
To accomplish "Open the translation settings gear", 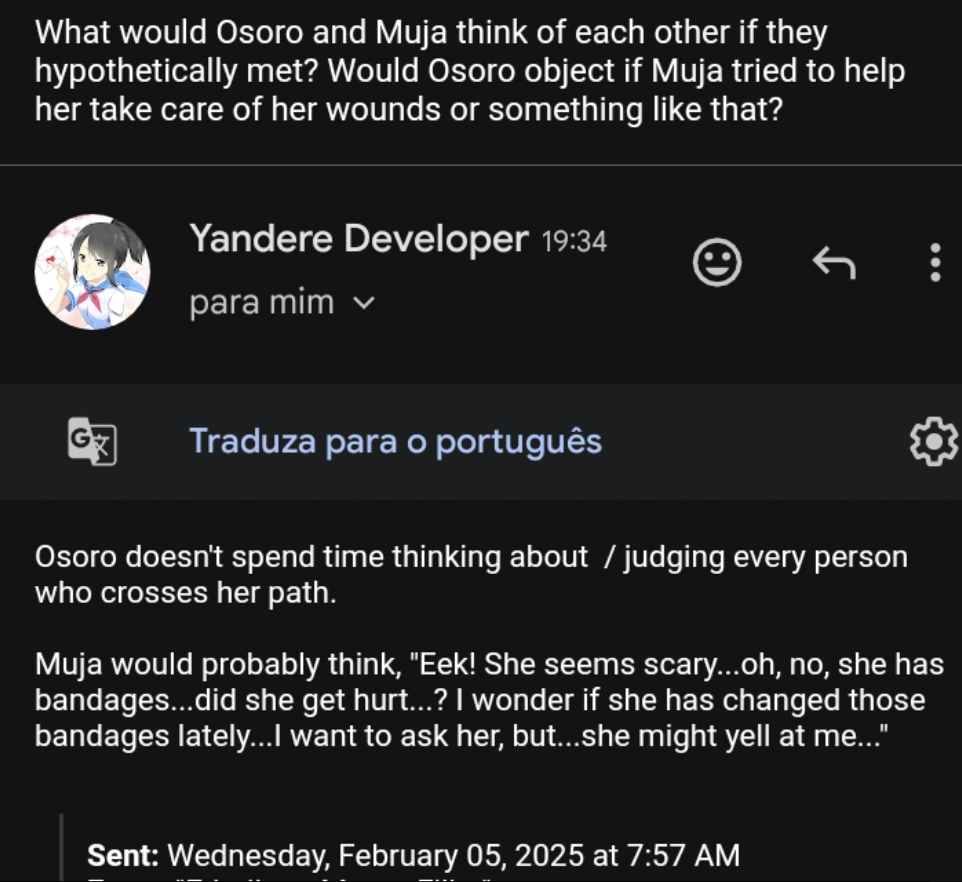I will (x=934, y=442).
